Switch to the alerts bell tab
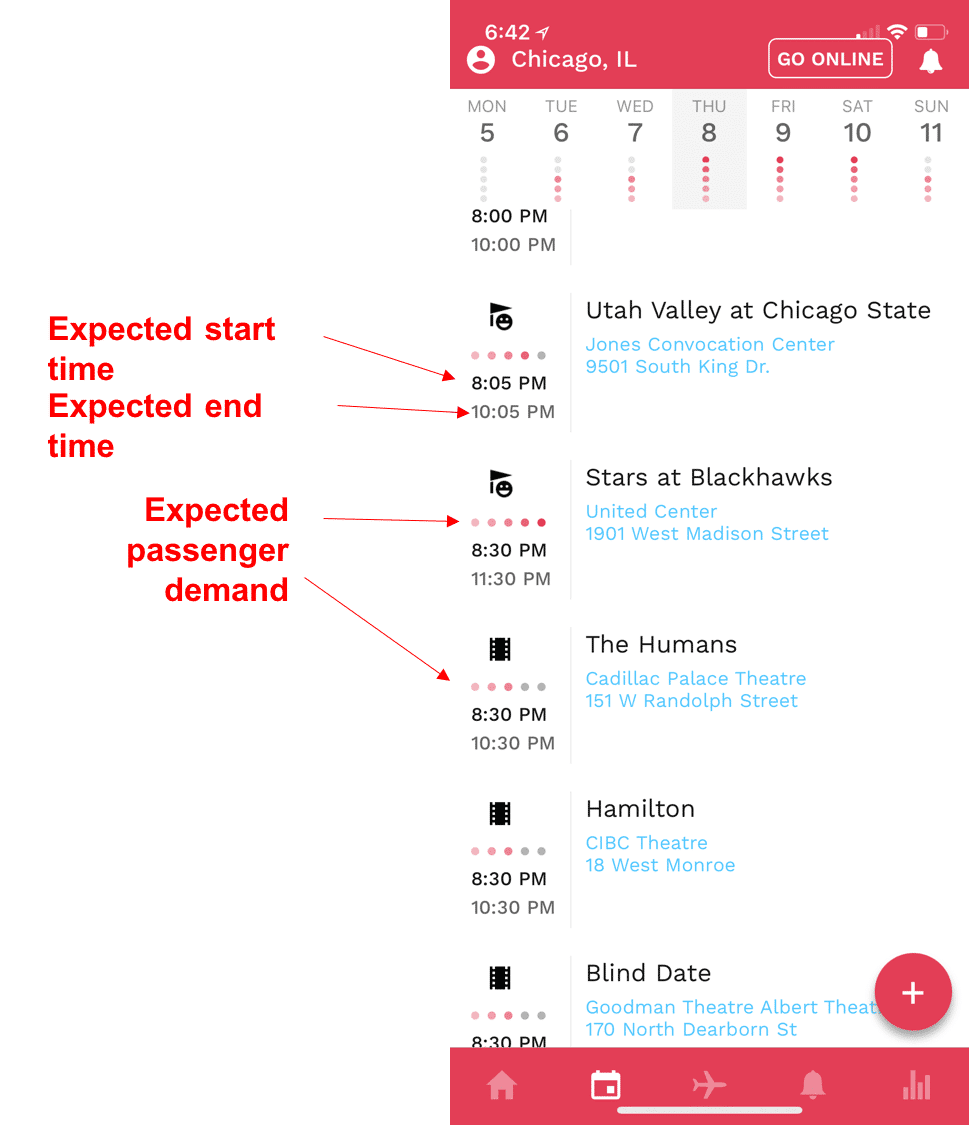 (x=812, y=1085)
